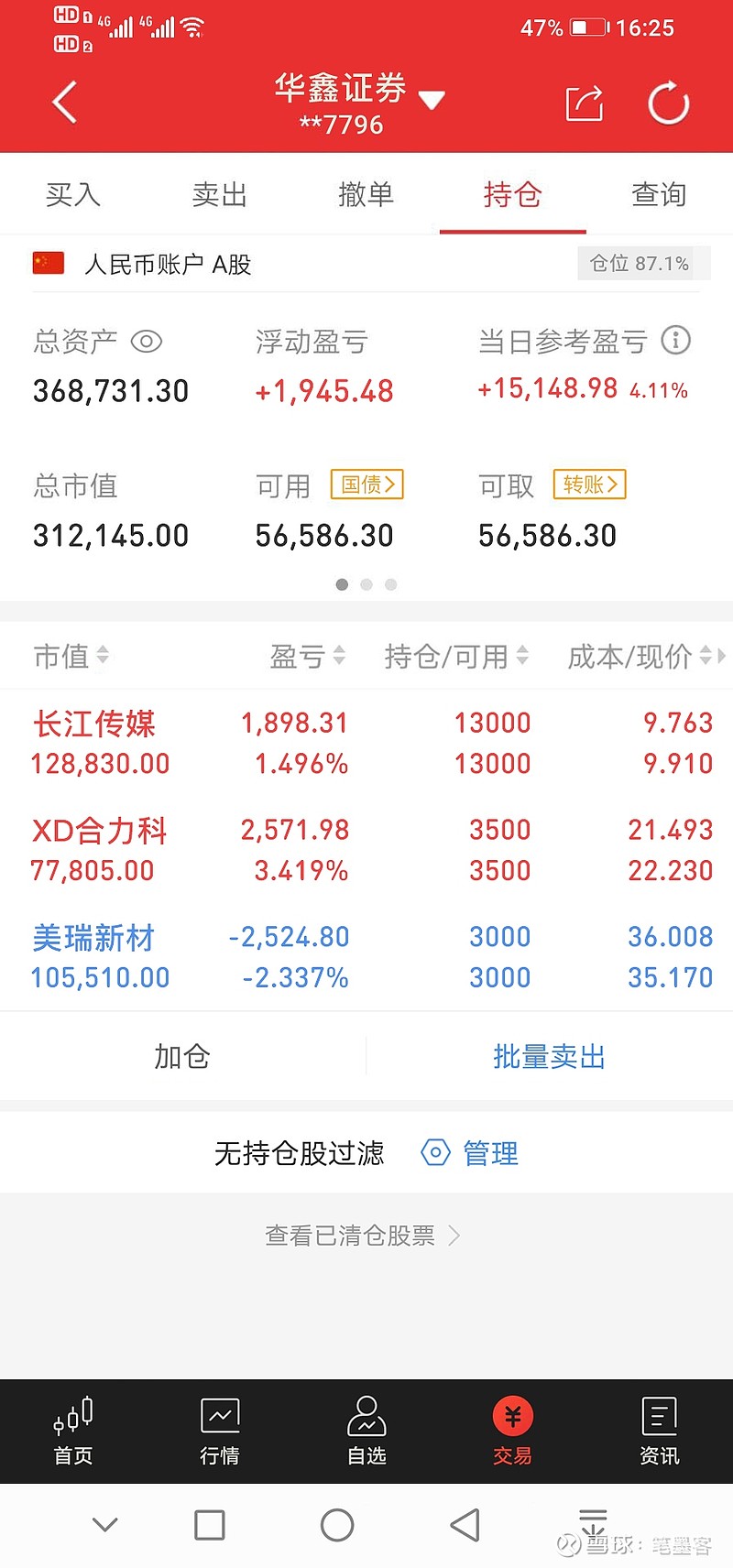Tap 批量卖出 to batch sell
Image resolution: width=733 pixels, height=1568 pixels.
click(x=550, y=1057)
